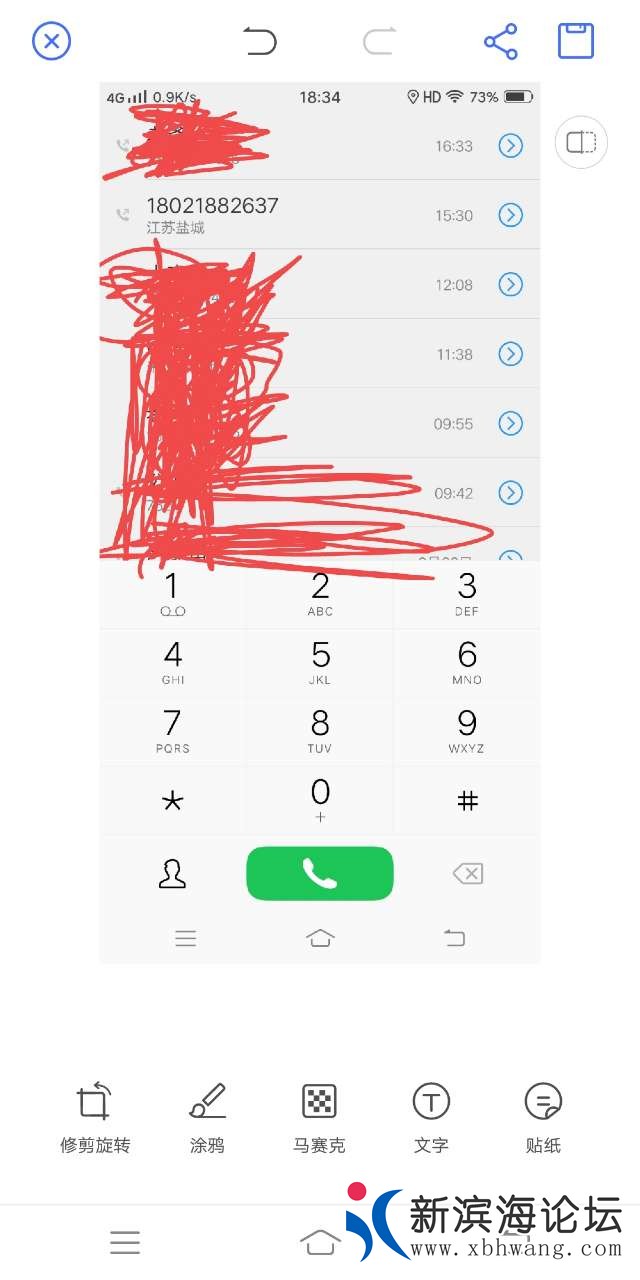Redo the reverted edit
This screenshot has height=1280, width=640.
click(379, 41)
